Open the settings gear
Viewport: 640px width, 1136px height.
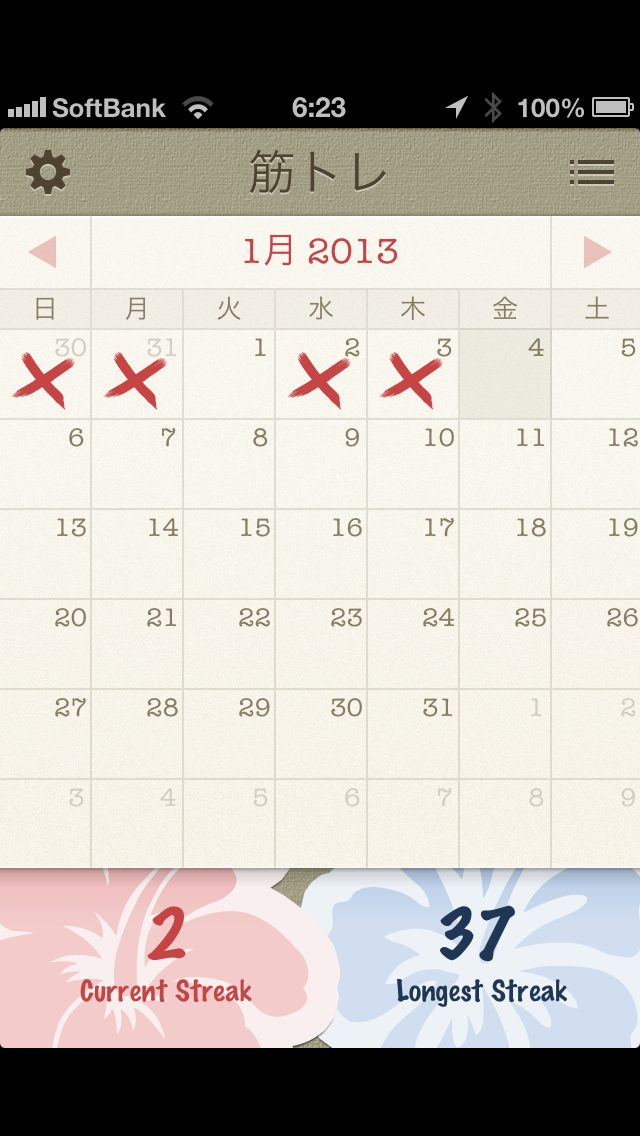pos(48,173)
